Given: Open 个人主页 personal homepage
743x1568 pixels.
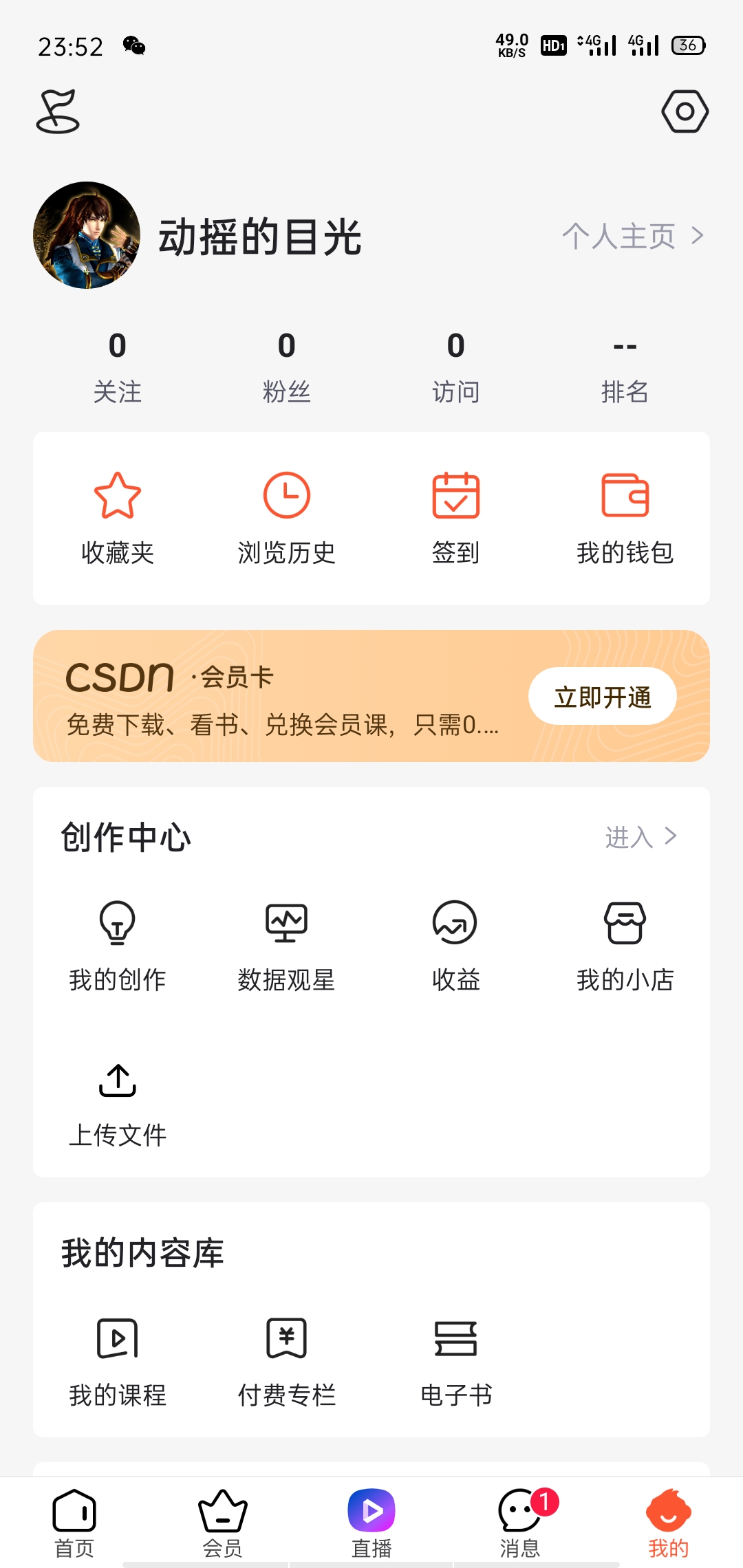Looking at the screenshot, I should [632, 237].
